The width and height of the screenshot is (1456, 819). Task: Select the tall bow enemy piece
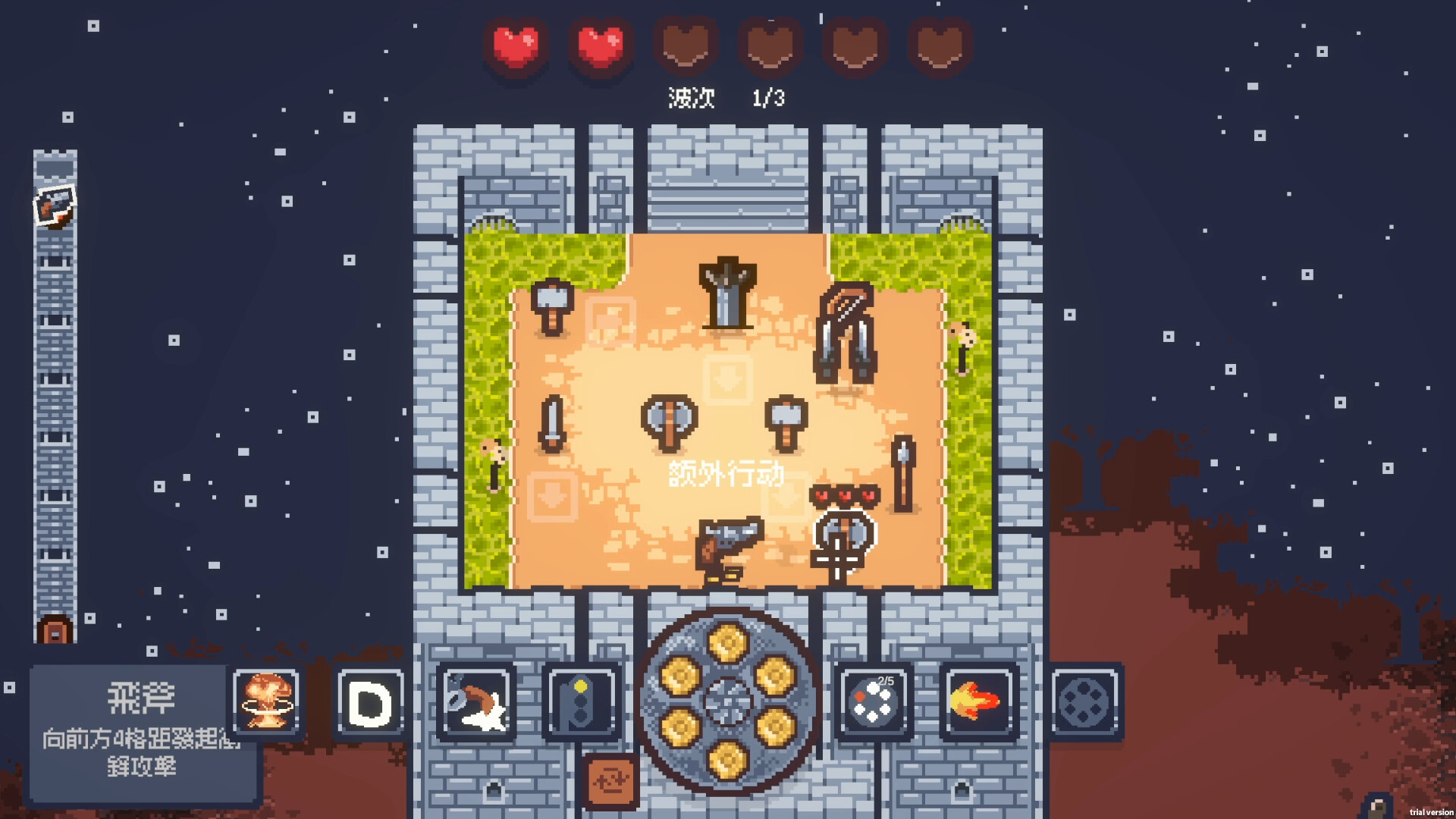pos(846,334)
